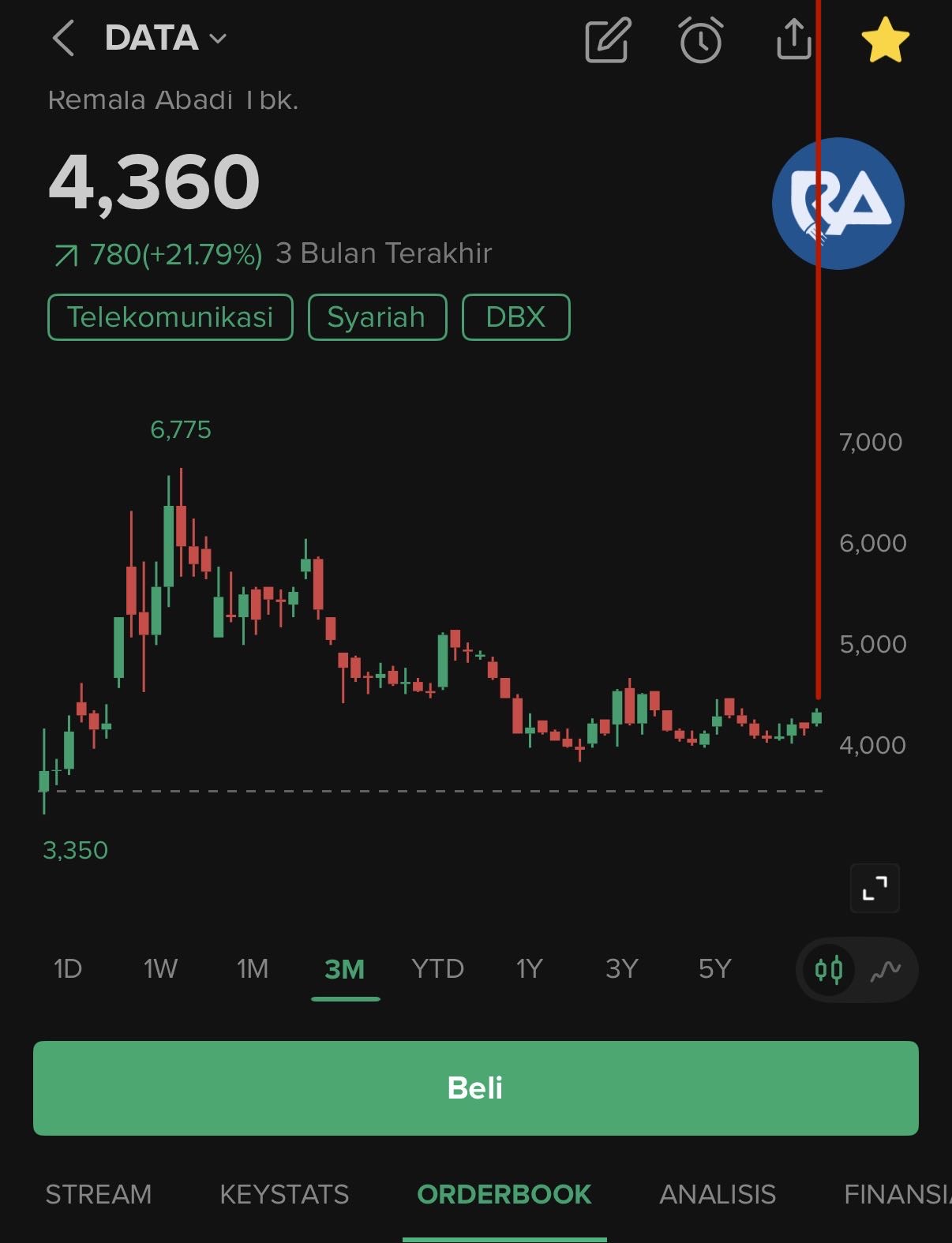Switch to YTD chart range
Image resolution: width=952 pixels, height=1243 pixels.
437,968
